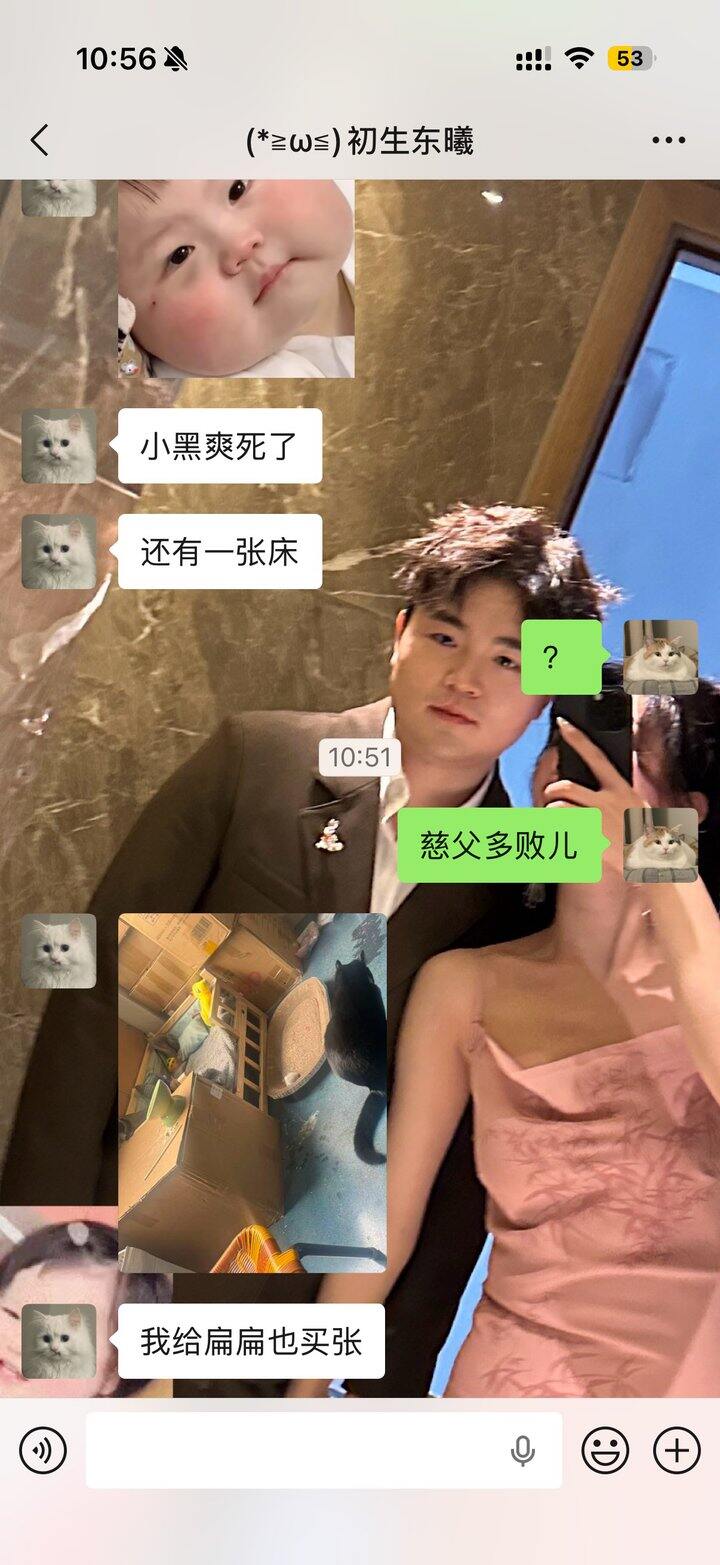The image size is (720, 1565).
Task: Open the plus attachment menu
Action: pos(677,1450)
